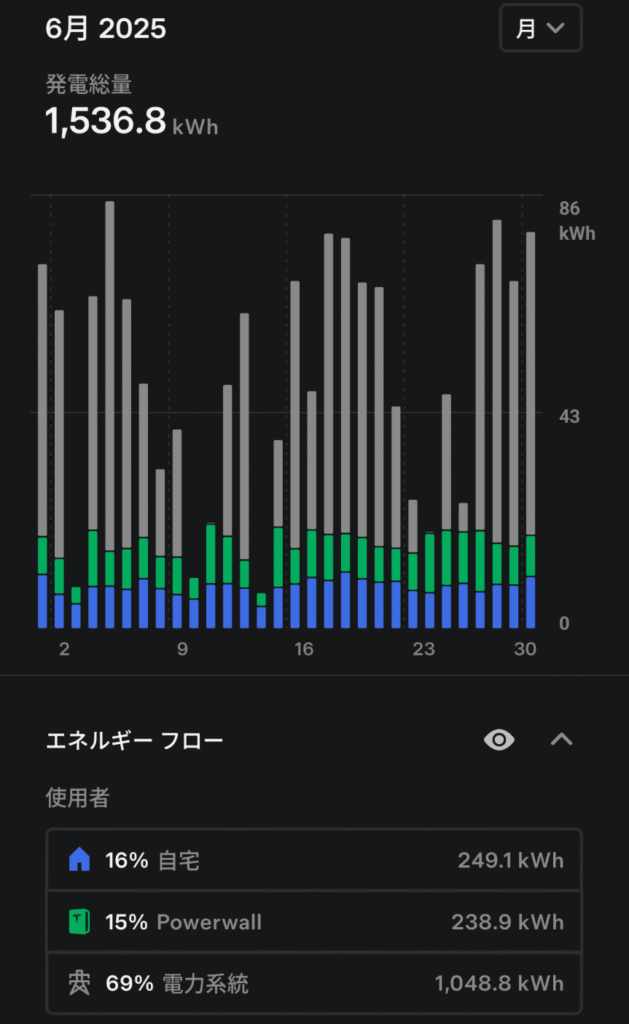This screenshot has height=1024, width=629.
Task: Open the 自宅 249.1 kWh row
Action: [314, 860]
